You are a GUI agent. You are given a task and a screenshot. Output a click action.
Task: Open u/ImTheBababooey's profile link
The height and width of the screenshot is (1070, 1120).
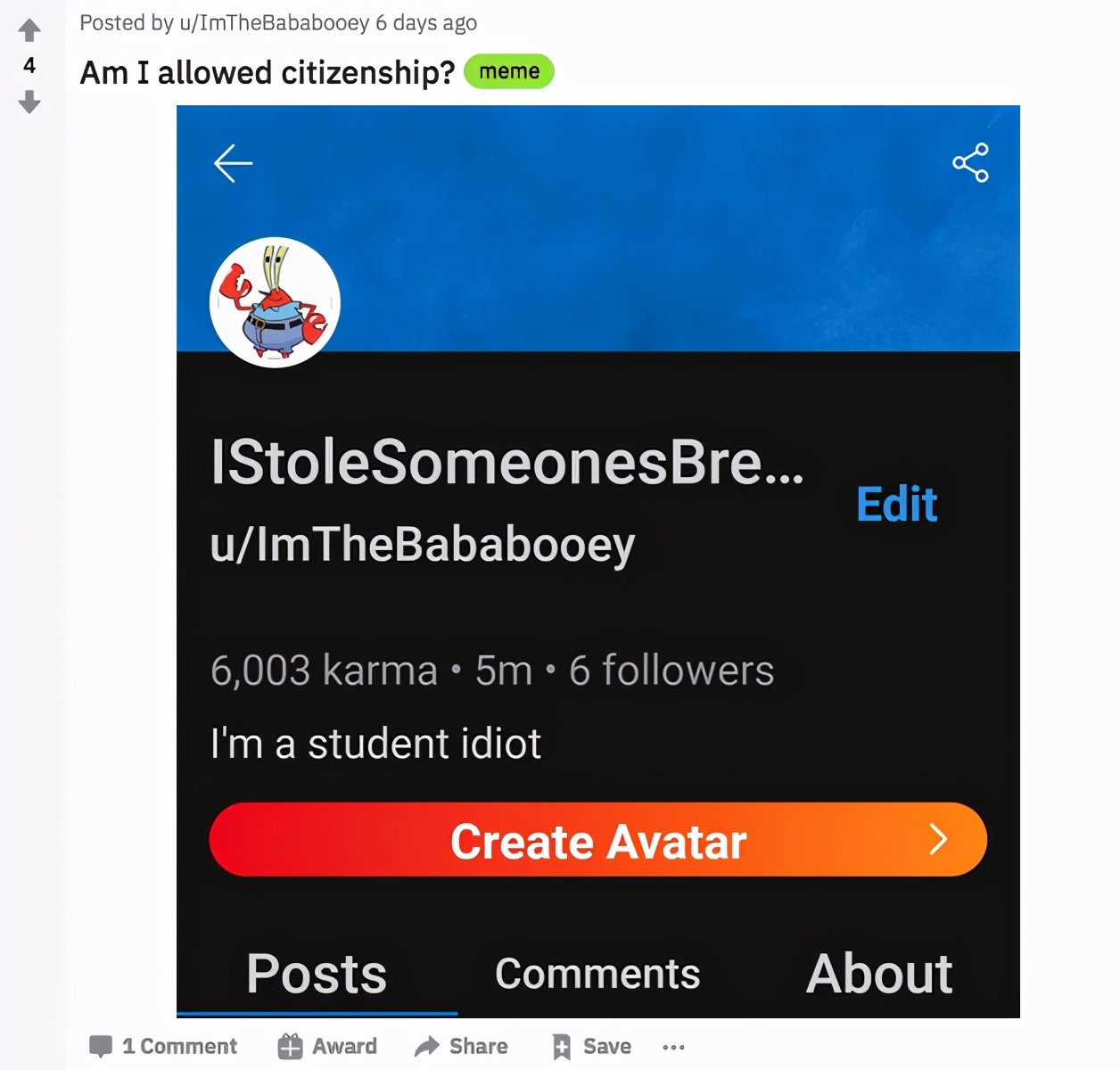[x=274, y=23]
